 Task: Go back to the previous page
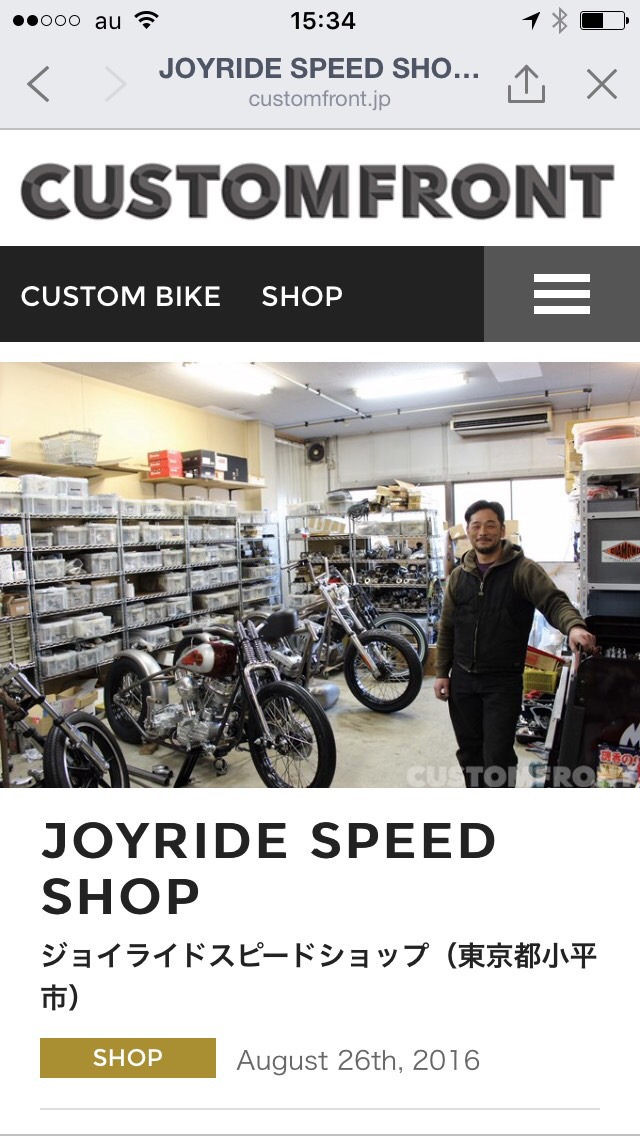click(x=38, y=84)
